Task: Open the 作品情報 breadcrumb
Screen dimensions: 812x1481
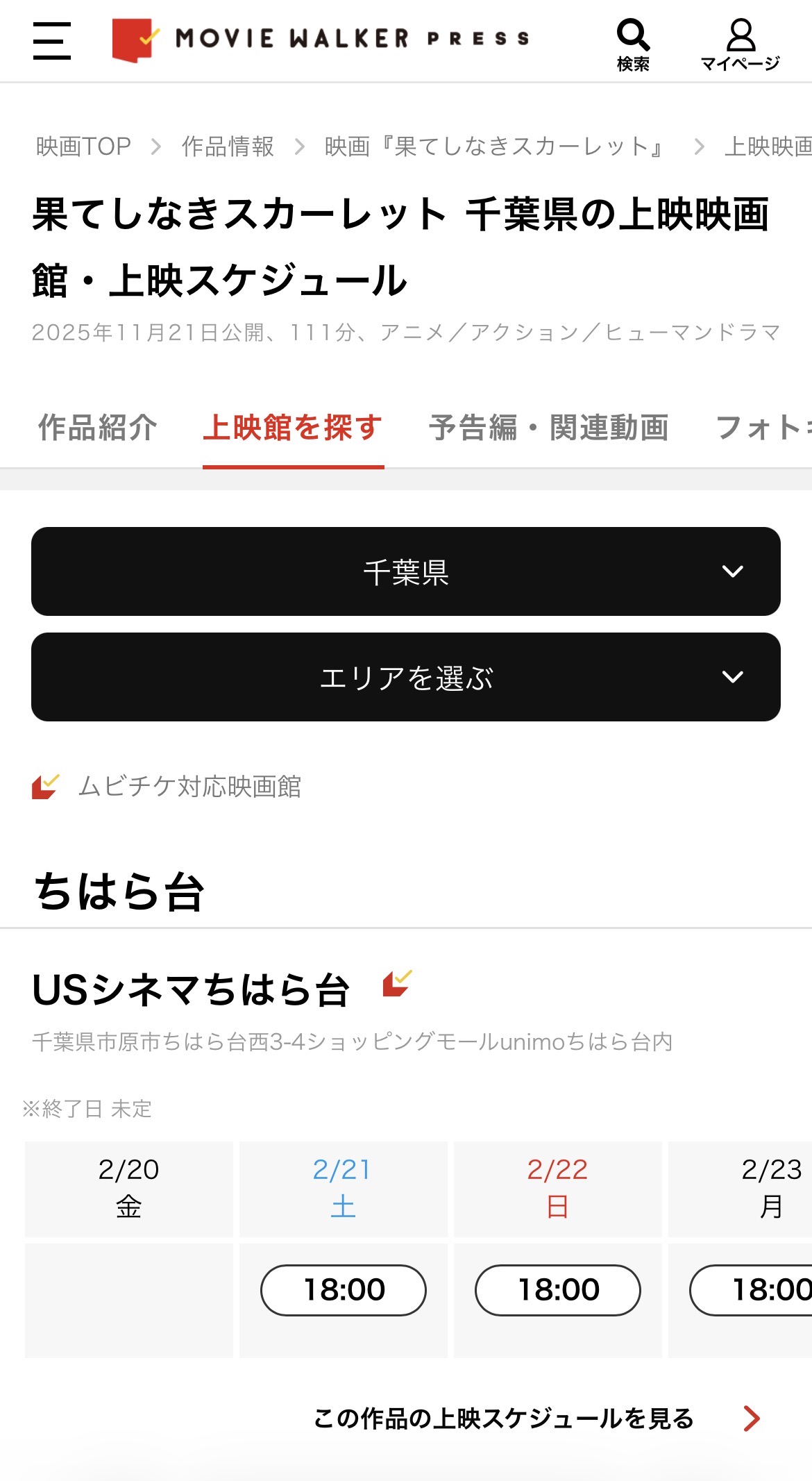Action: pyautogui.click(x=228, y=147)
